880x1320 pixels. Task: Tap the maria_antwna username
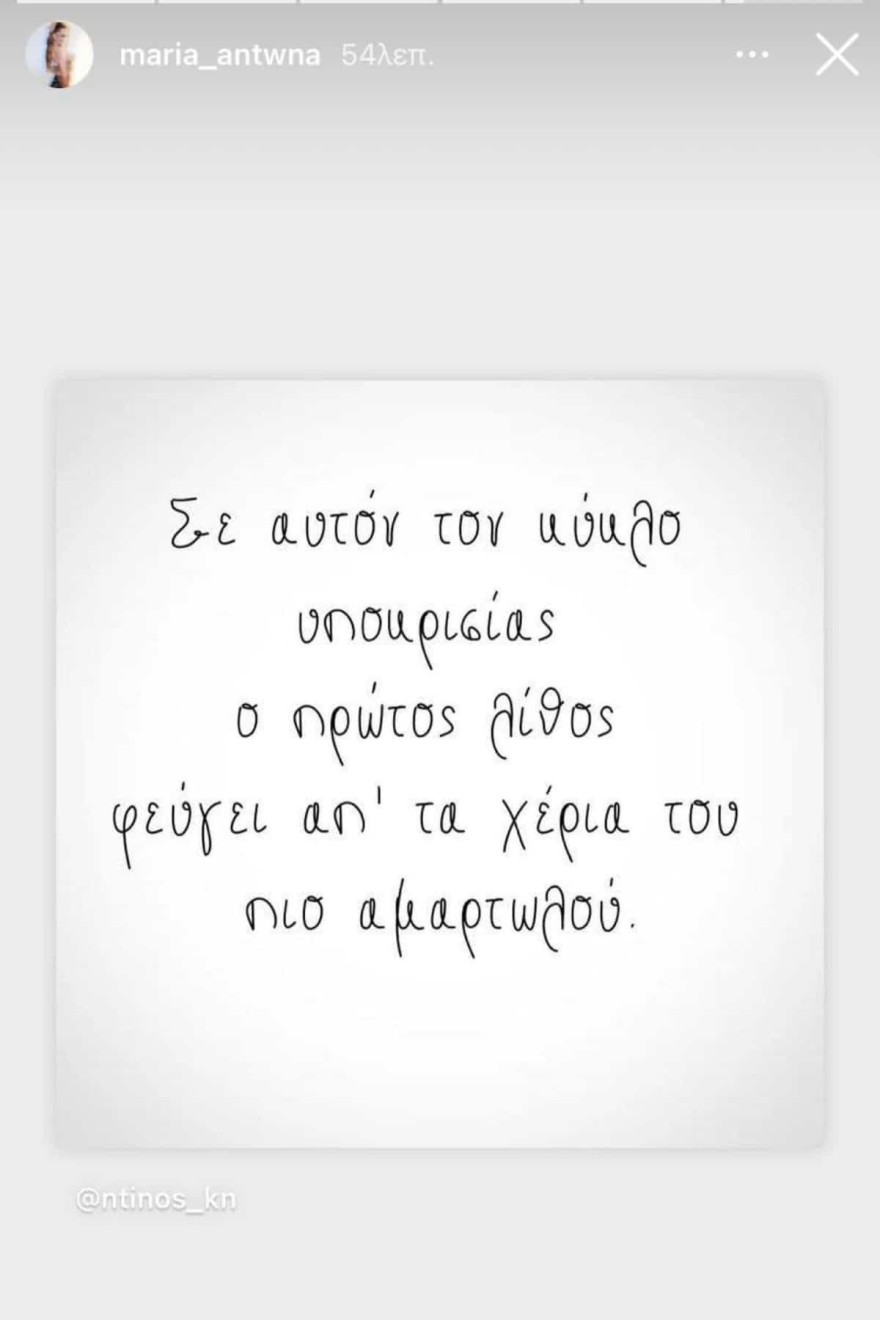coord(220,56)
